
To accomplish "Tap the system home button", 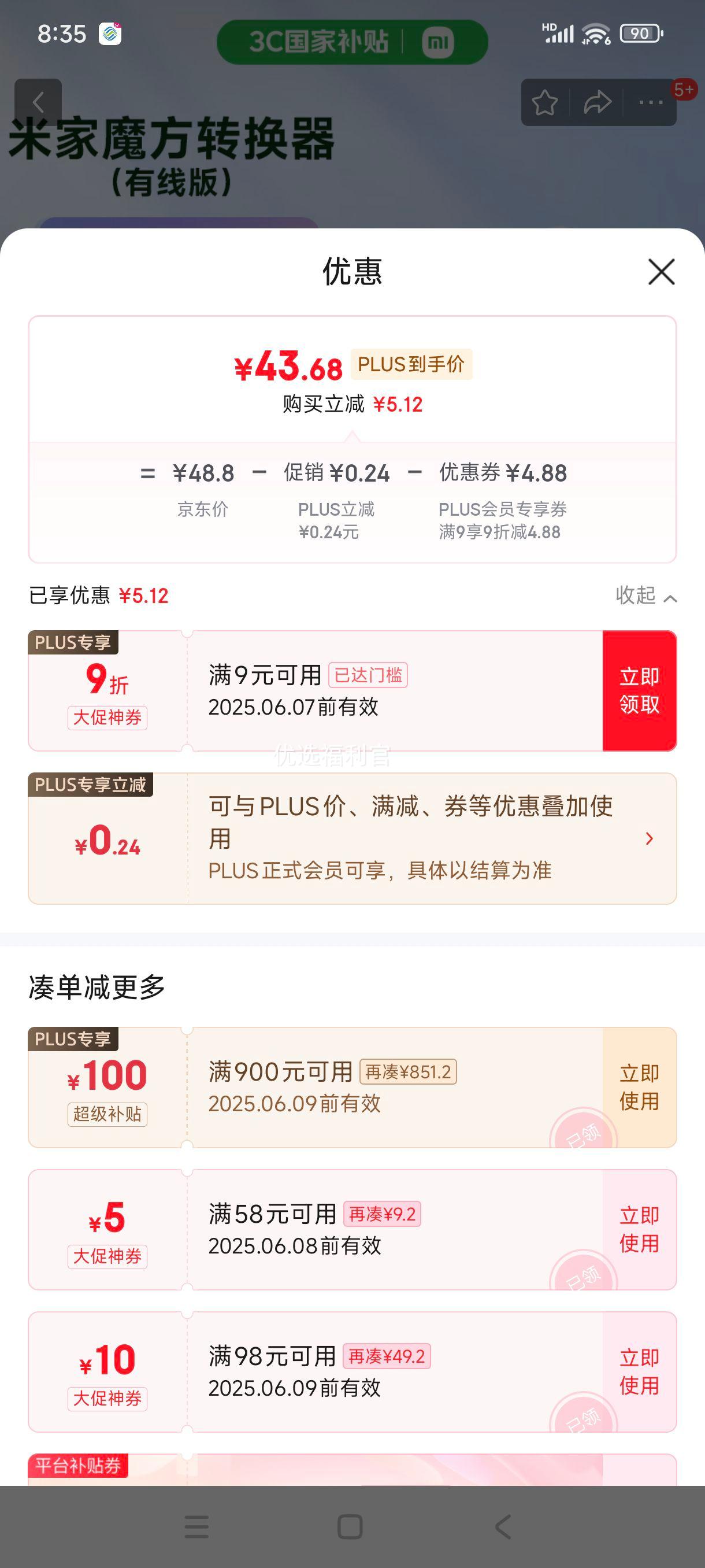I will tap(350, 1526).
